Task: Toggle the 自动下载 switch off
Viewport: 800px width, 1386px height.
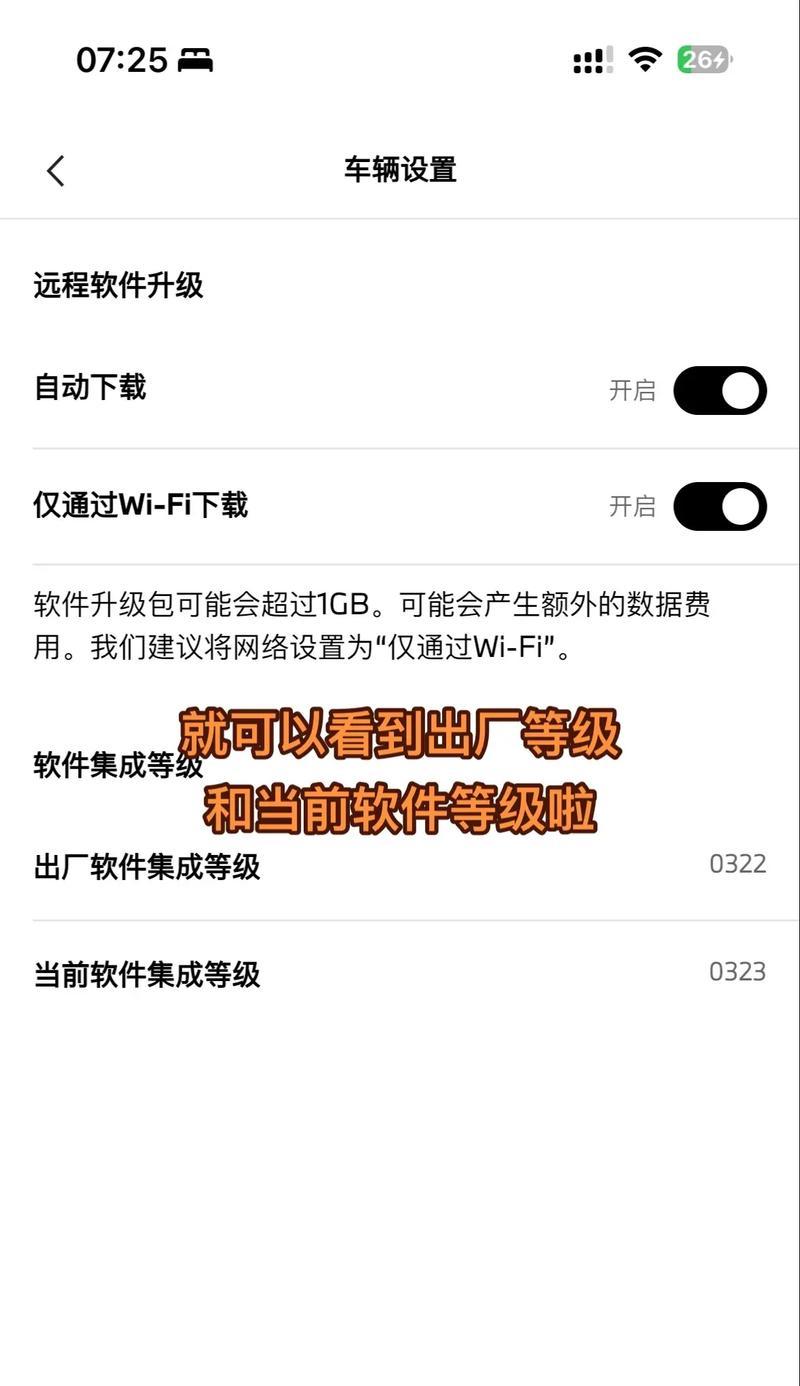Action: (720, 390)
